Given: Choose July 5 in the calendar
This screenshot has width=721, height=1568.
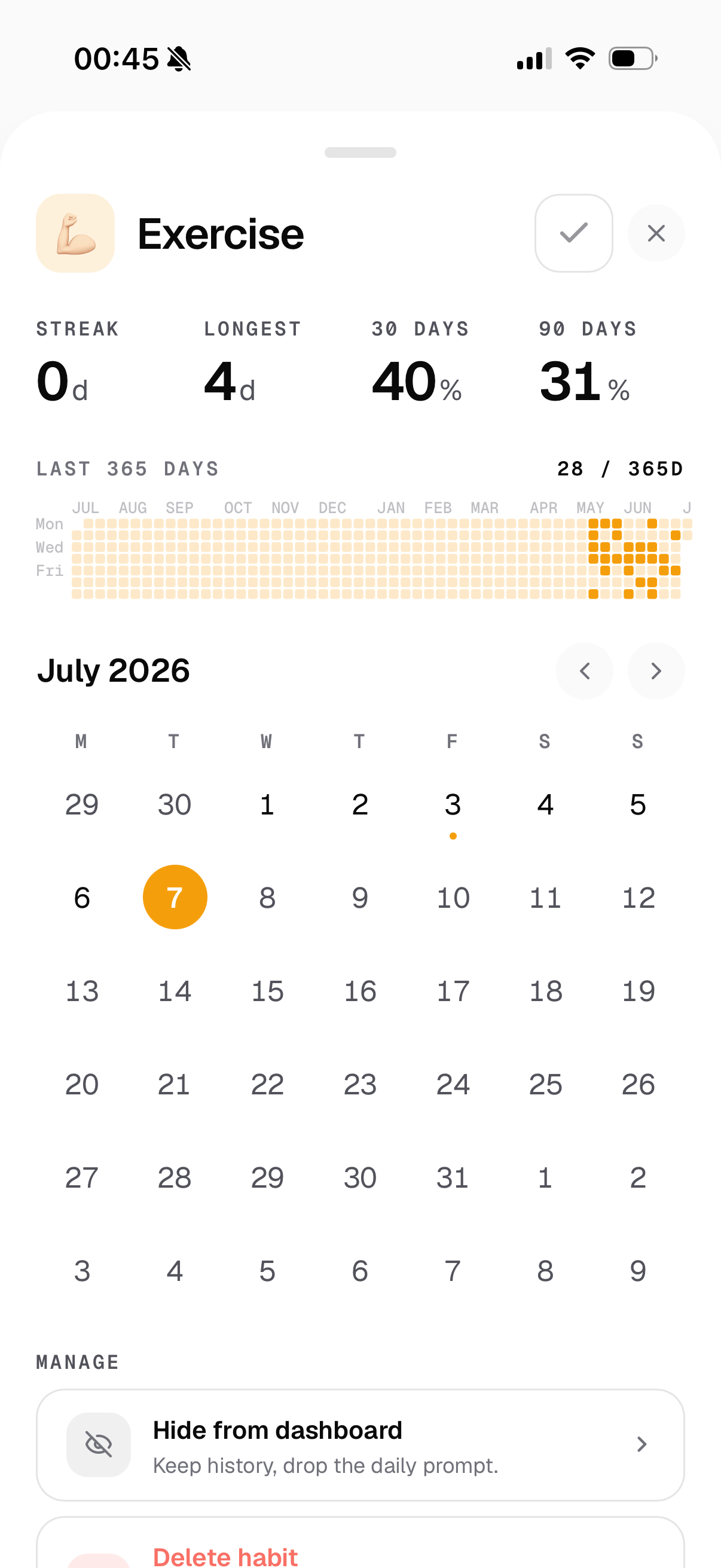Looking at the screenshot, I should pos(638,805).
